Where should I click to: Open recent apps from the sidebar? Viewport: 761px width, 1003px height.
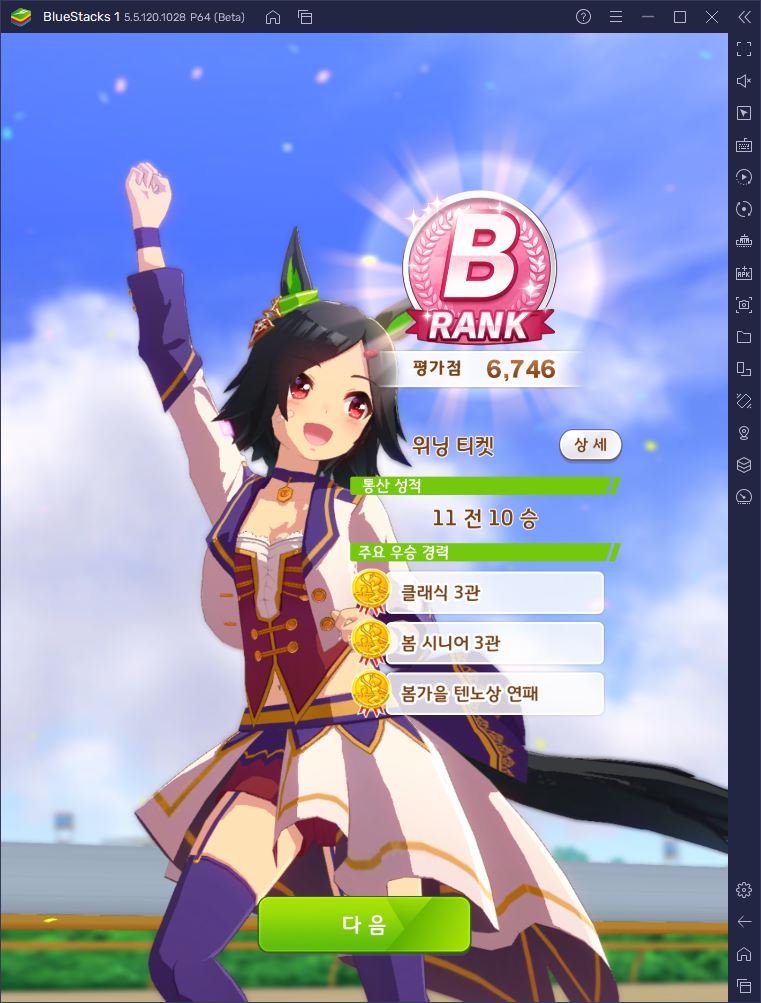click(x=743, y=985)
